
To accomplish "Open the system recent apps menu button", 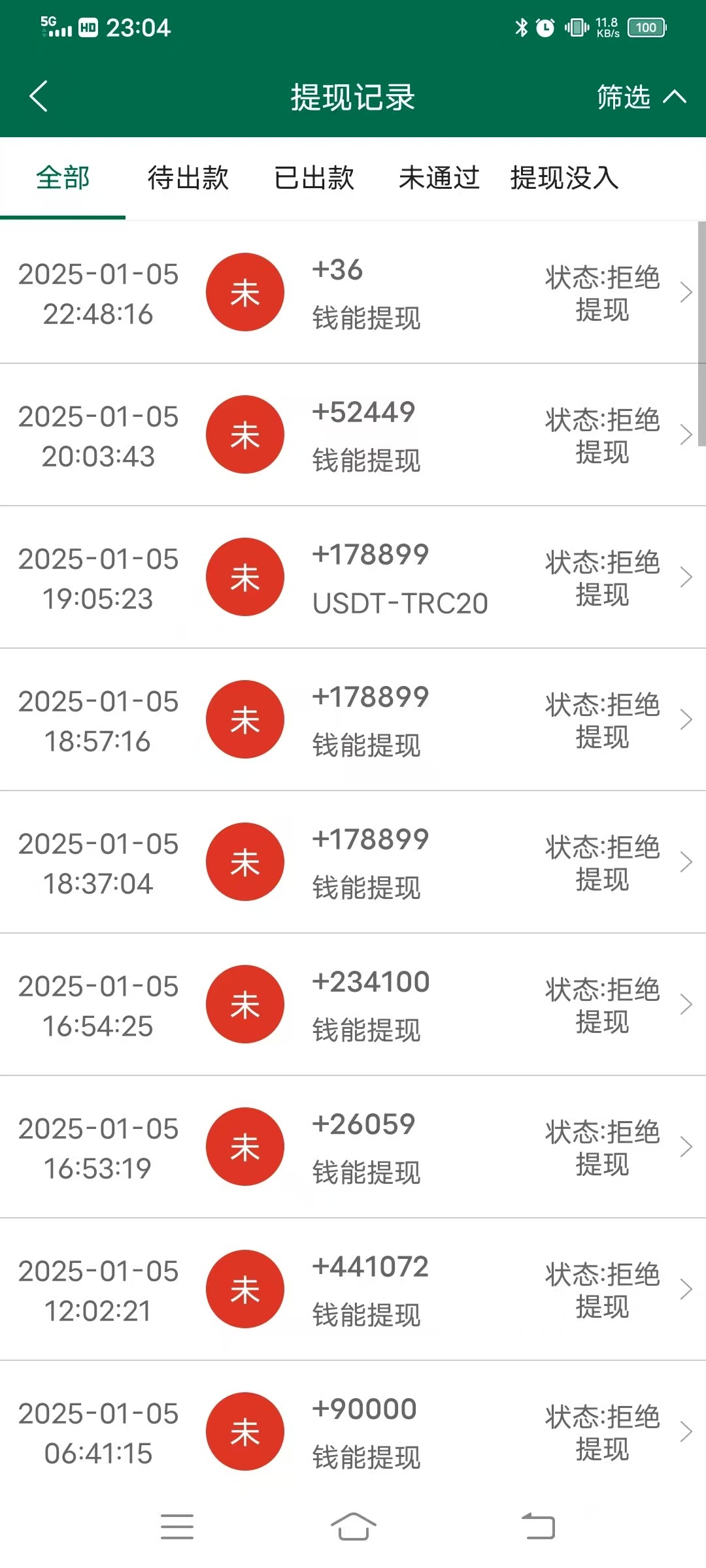I will (177, 1527).
